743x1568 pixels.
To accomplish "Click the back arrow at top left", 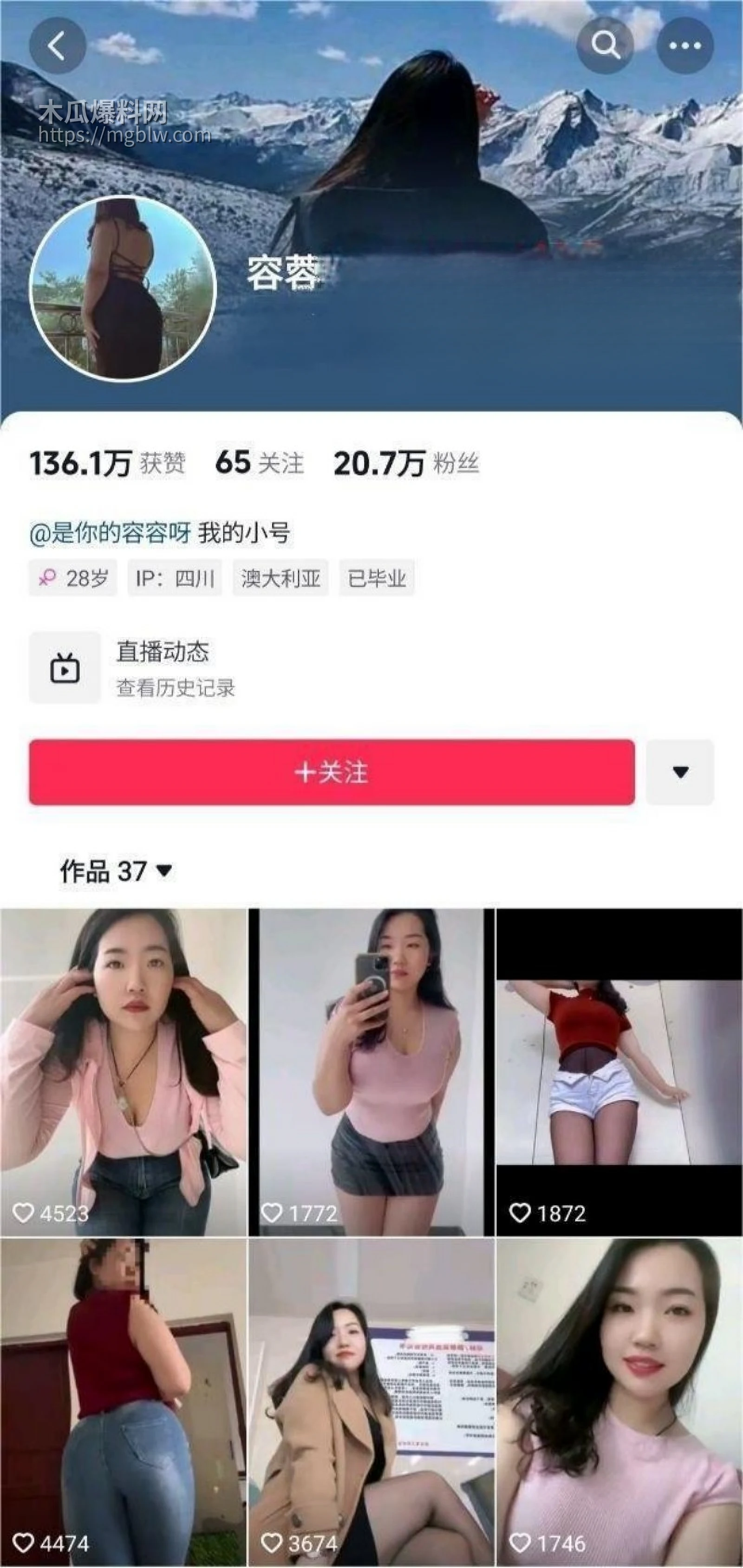I will [x=59, y=45].
